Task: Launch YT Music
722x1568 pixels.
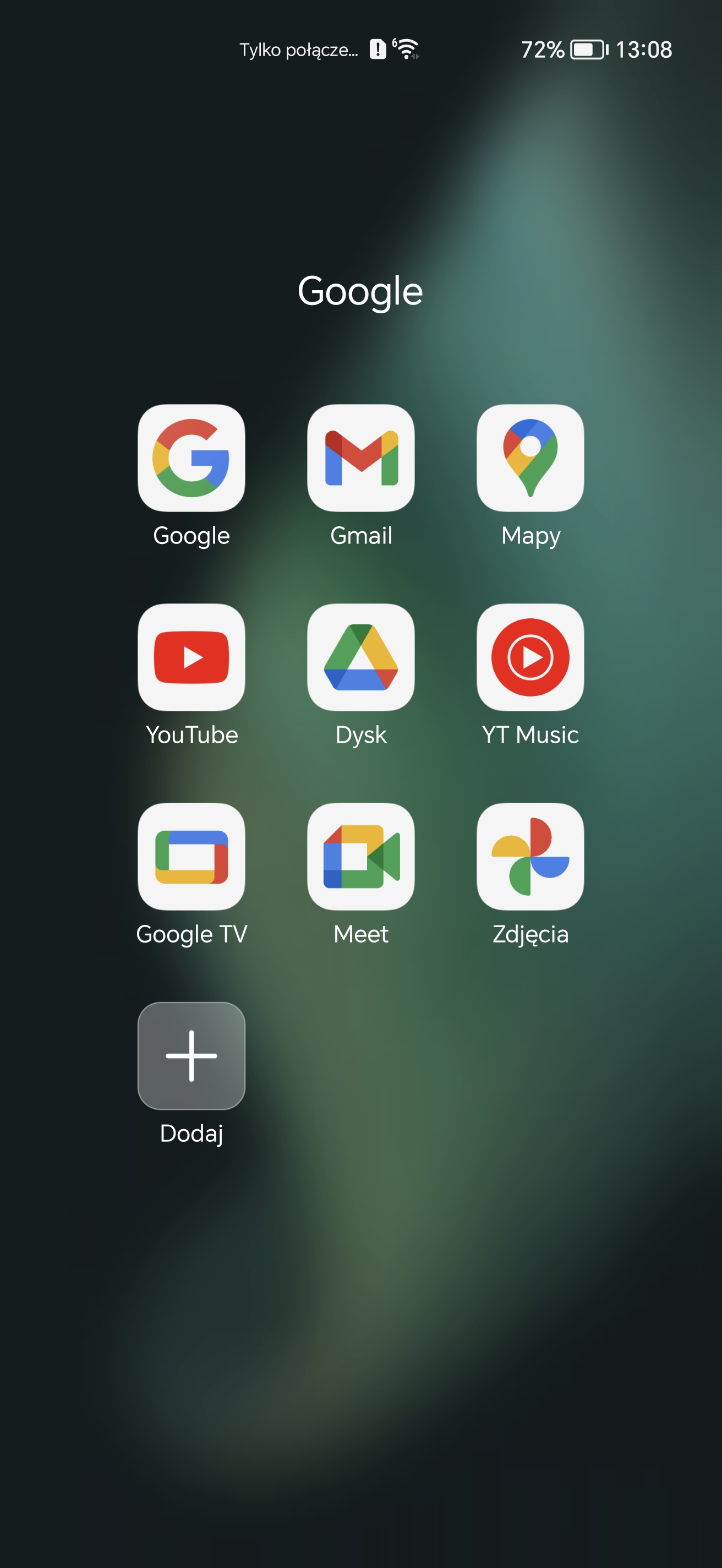Action: [530, 657]
